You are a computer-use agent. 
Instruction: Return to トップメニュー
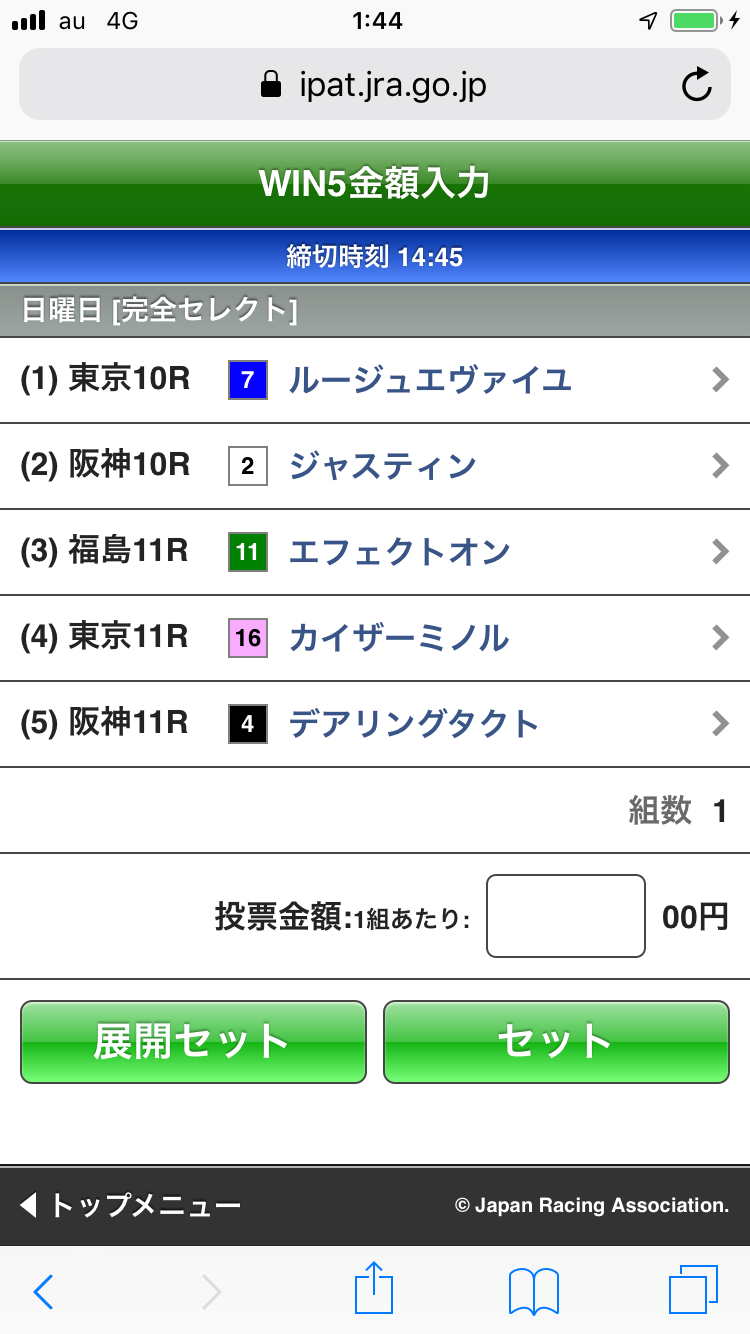(x=130, y=1205)
